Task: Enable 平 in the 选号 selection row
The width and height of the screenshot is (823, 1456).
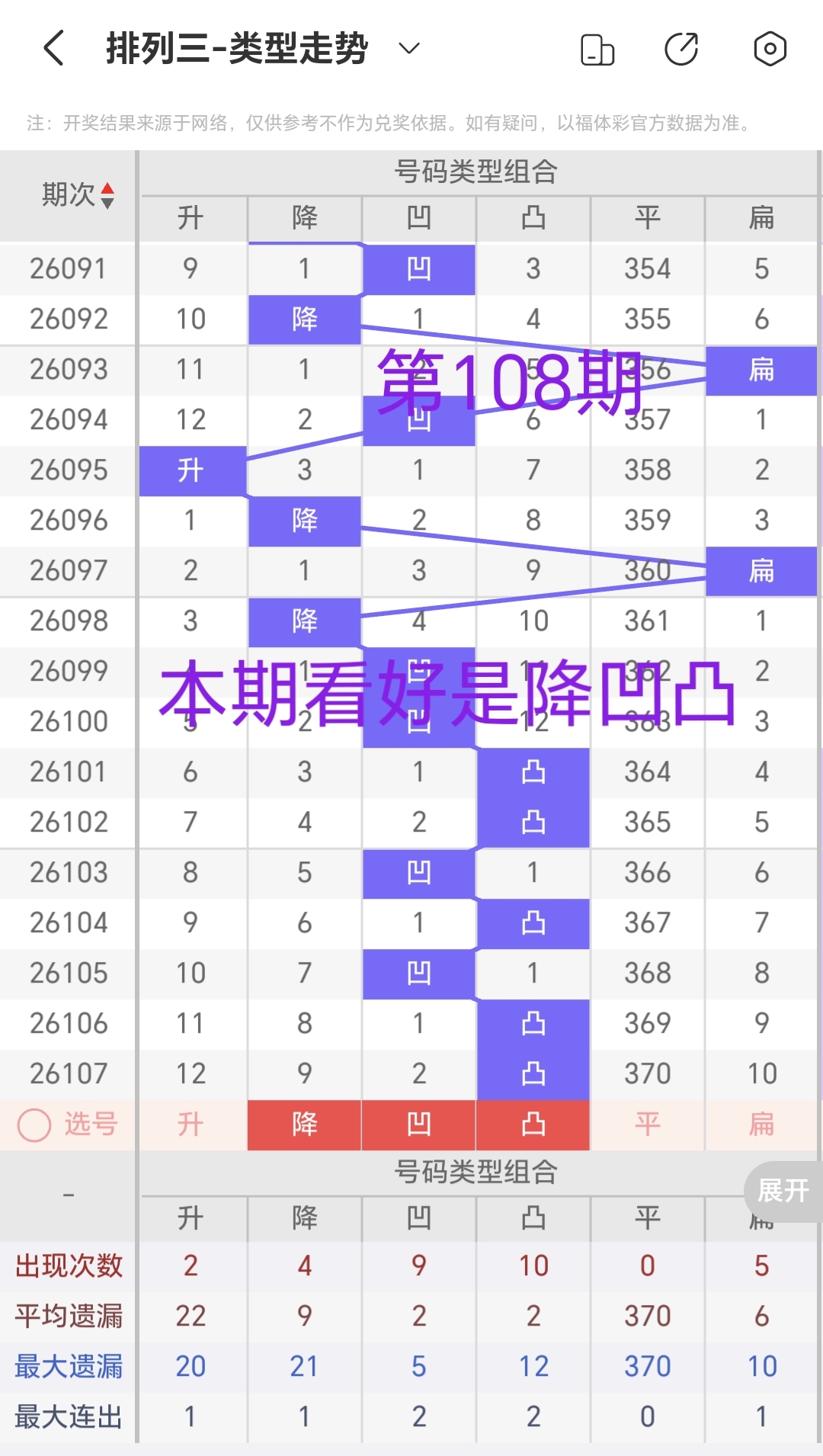Action: click(647, 1125)
